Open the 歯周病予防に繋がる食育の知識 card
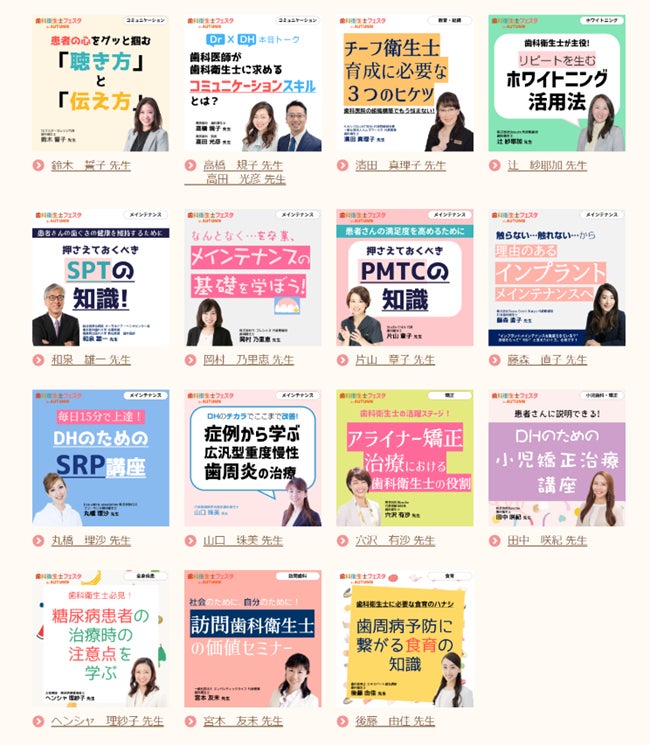This screenshot has height=745, width=650. point(404,639)
